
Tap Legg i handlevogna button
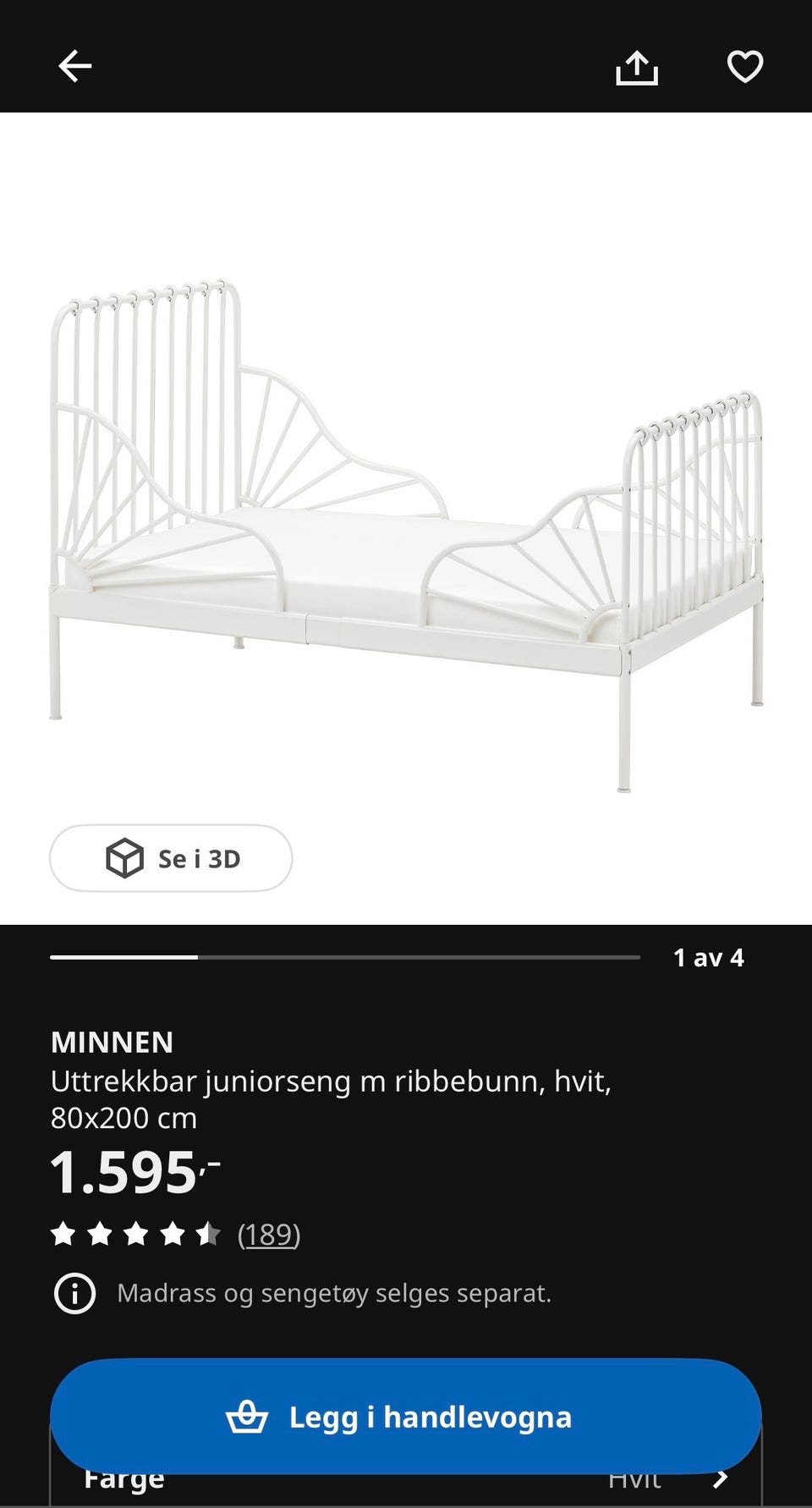click(x=406, y=1417)
